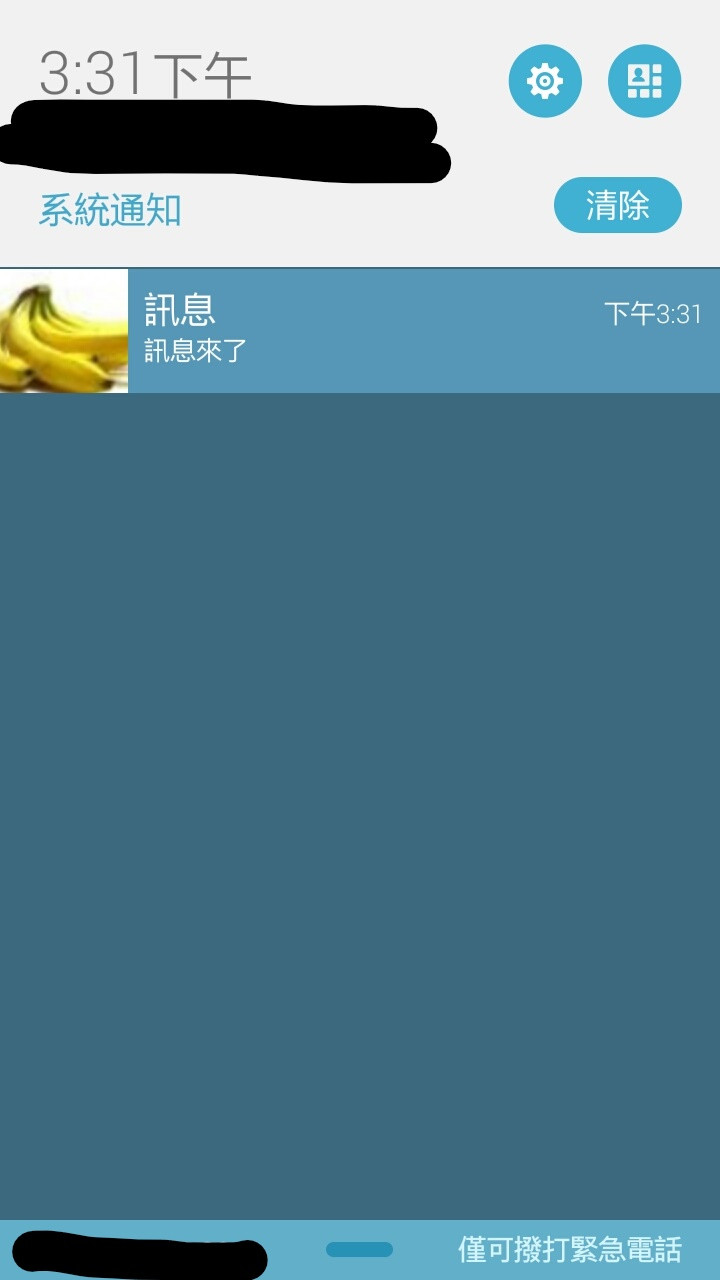
Task: Tap the notification shade handle bar
Action: pos(359,1249)
